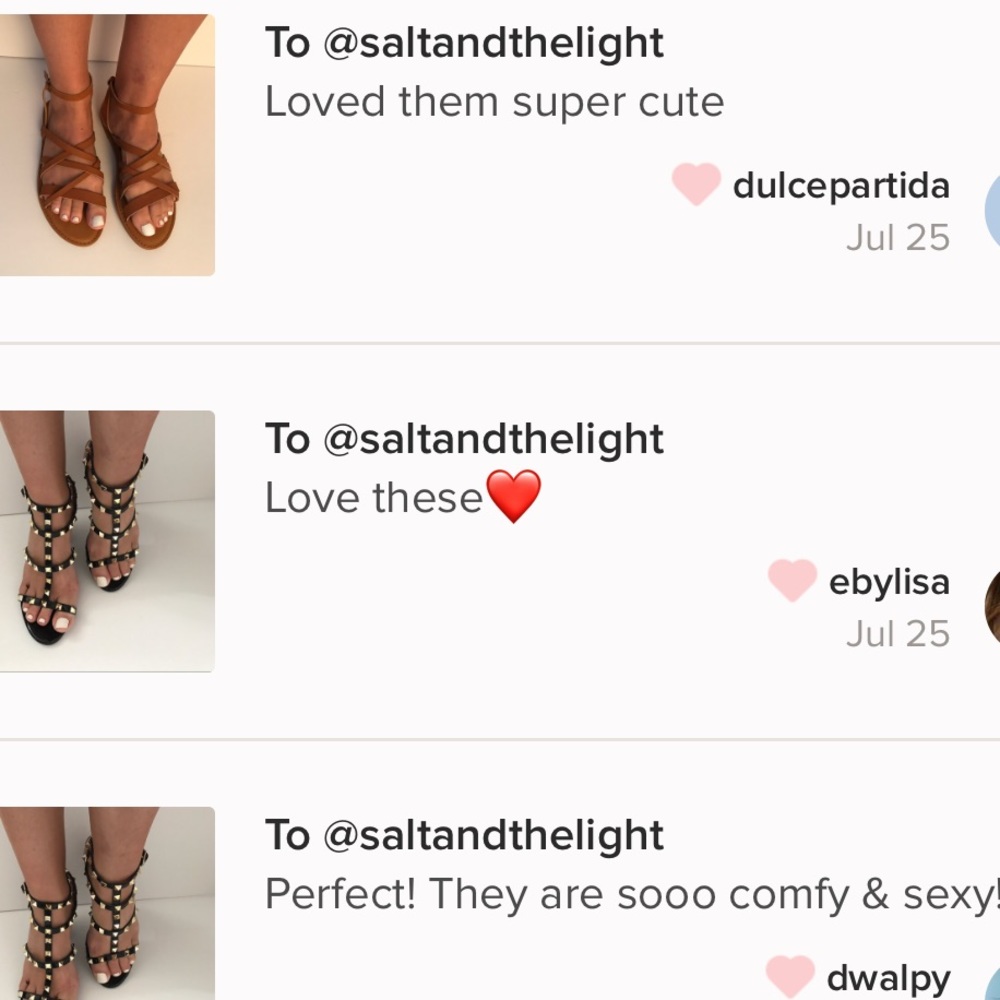Screen dimensions: 1000x1000
Task: Like dulcepartida's love note
Action: click(x=696, y=185)
